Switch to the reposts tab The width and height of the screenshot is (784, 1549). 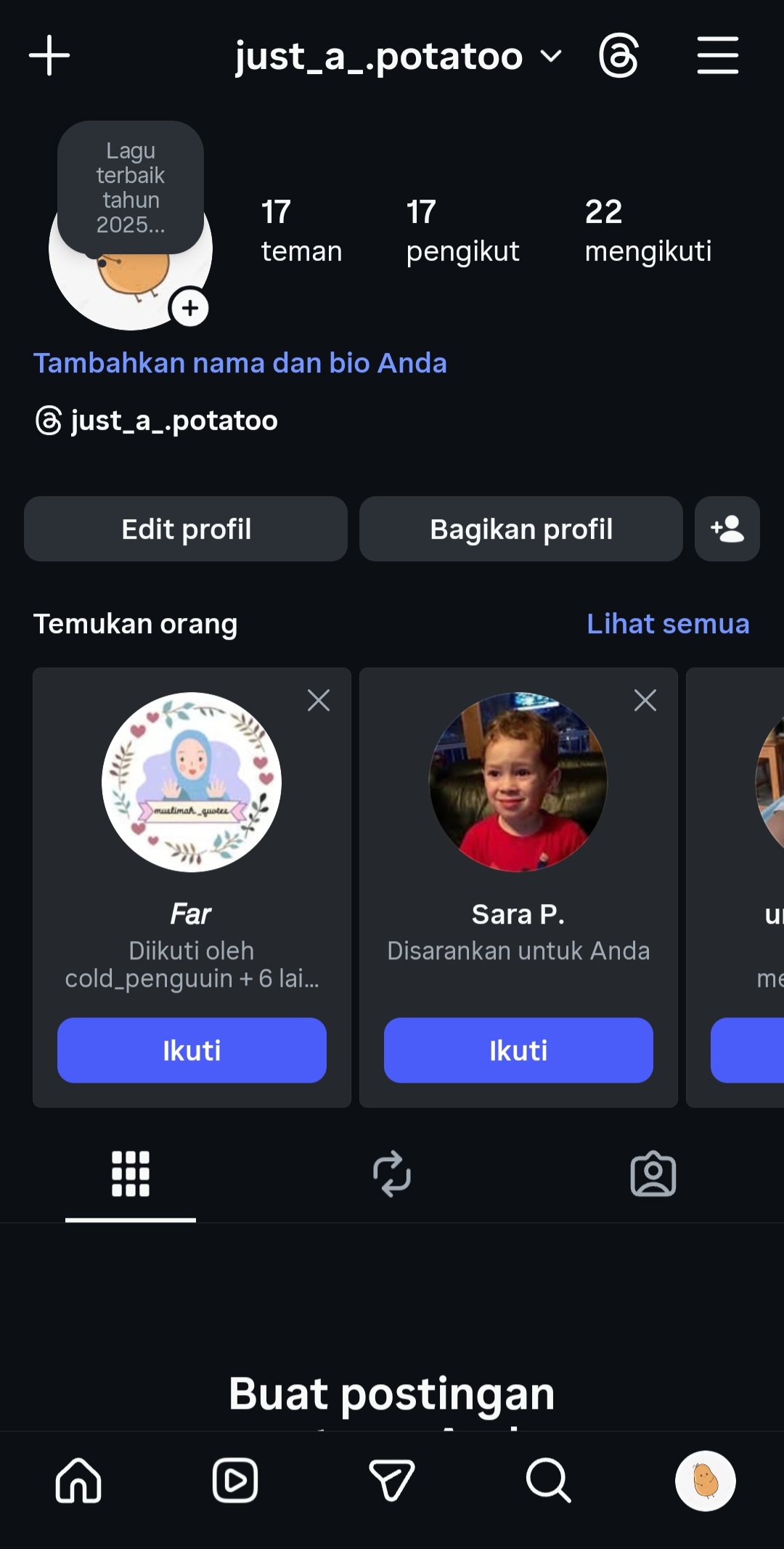(392, 1174)
